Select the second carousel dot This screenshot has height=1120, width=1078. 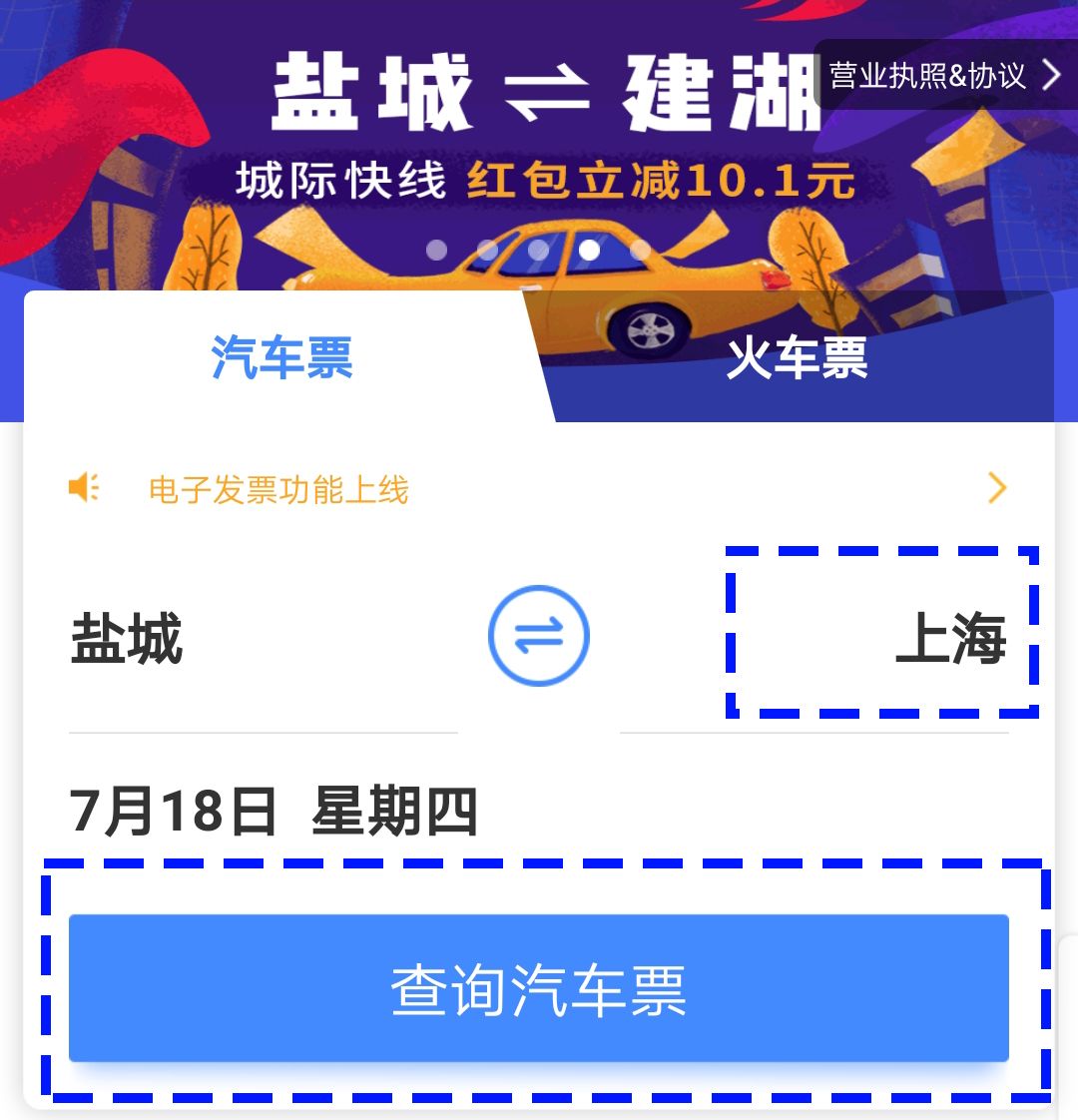pos(487,251)
